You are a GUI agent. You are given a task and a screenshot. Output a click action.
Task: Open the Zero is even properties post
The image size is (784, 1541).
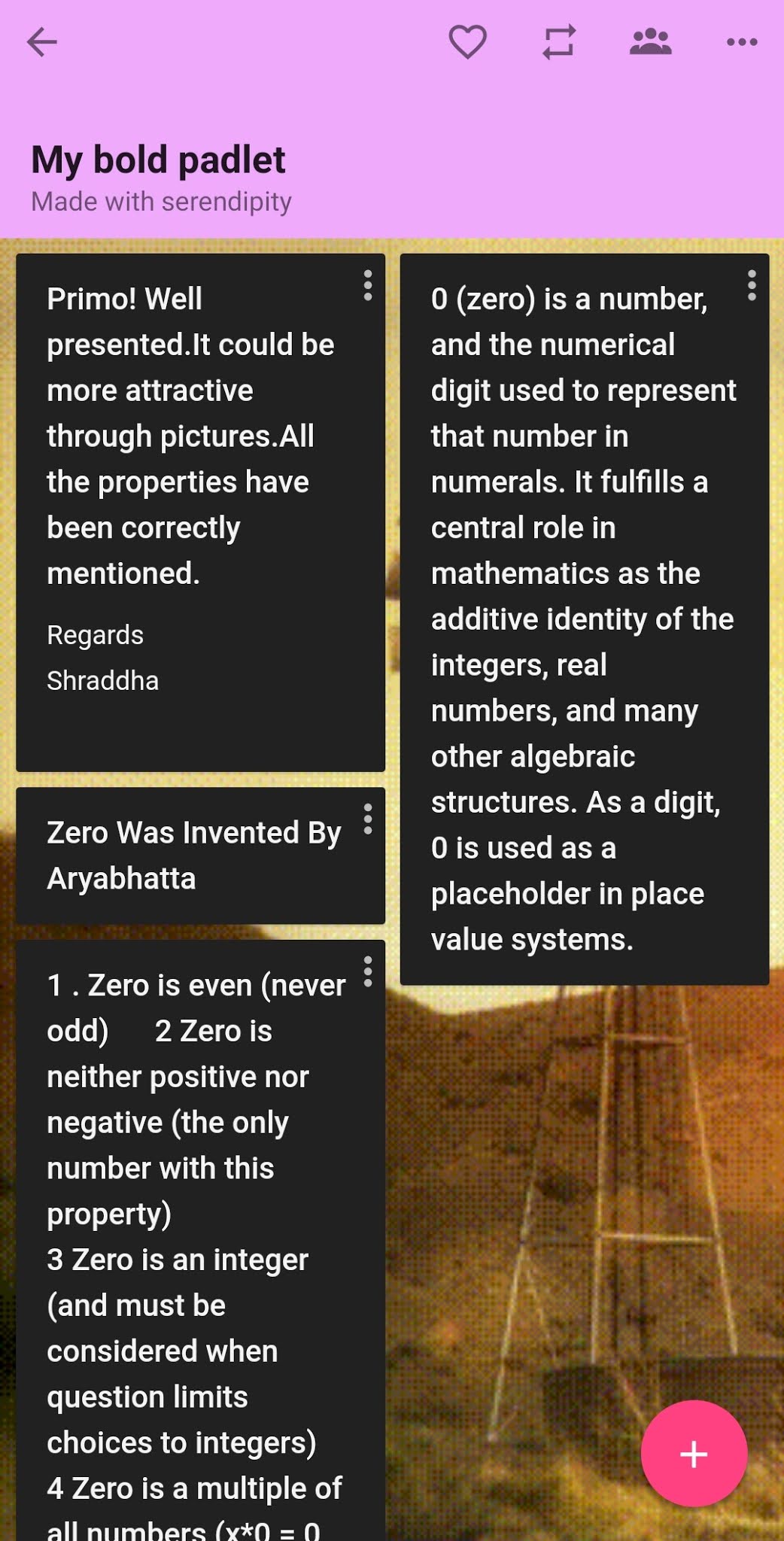pos(188,1242)
